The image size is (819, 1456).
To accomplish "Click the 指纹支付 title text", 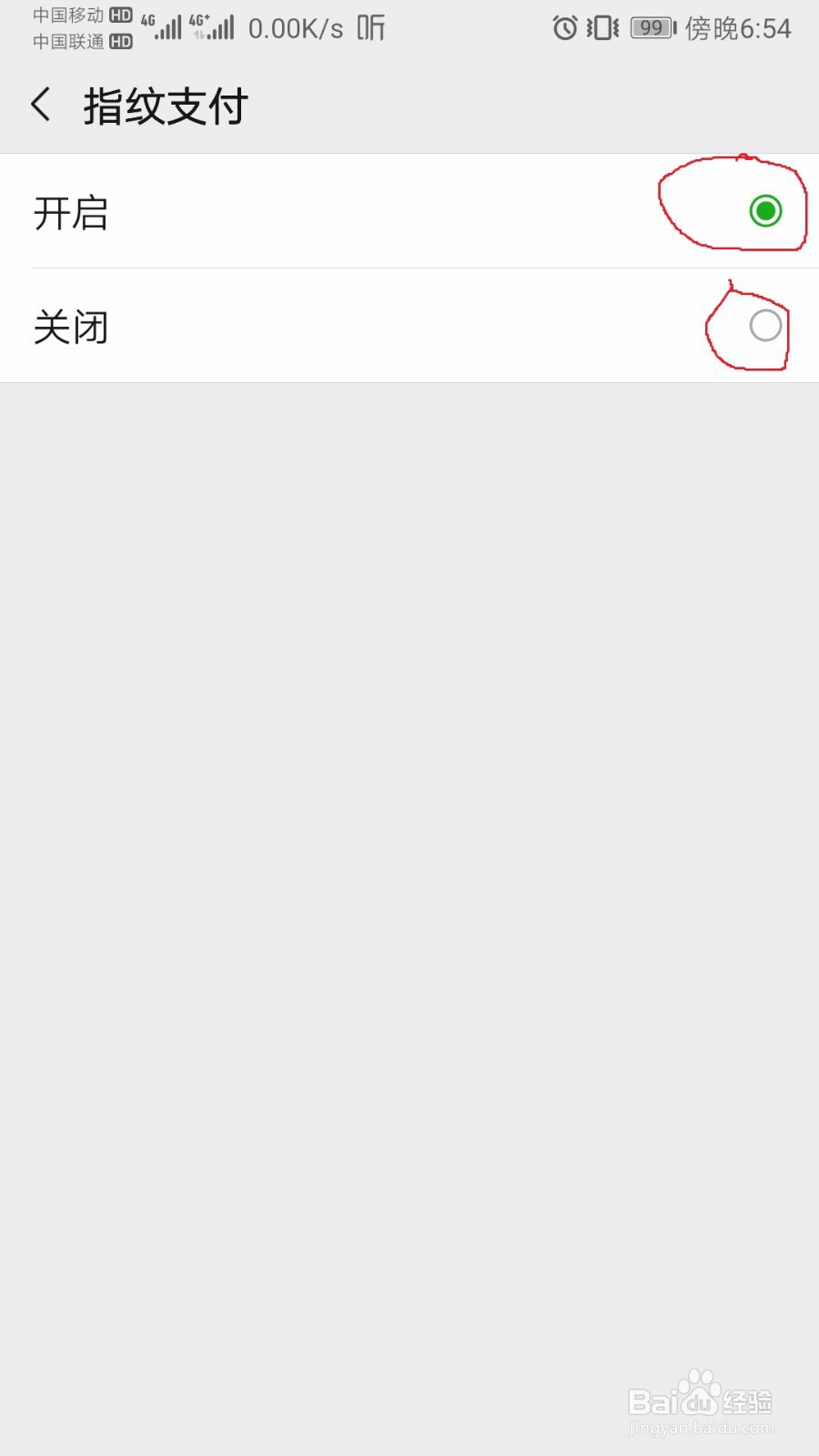I will click(x=164, y=104).
